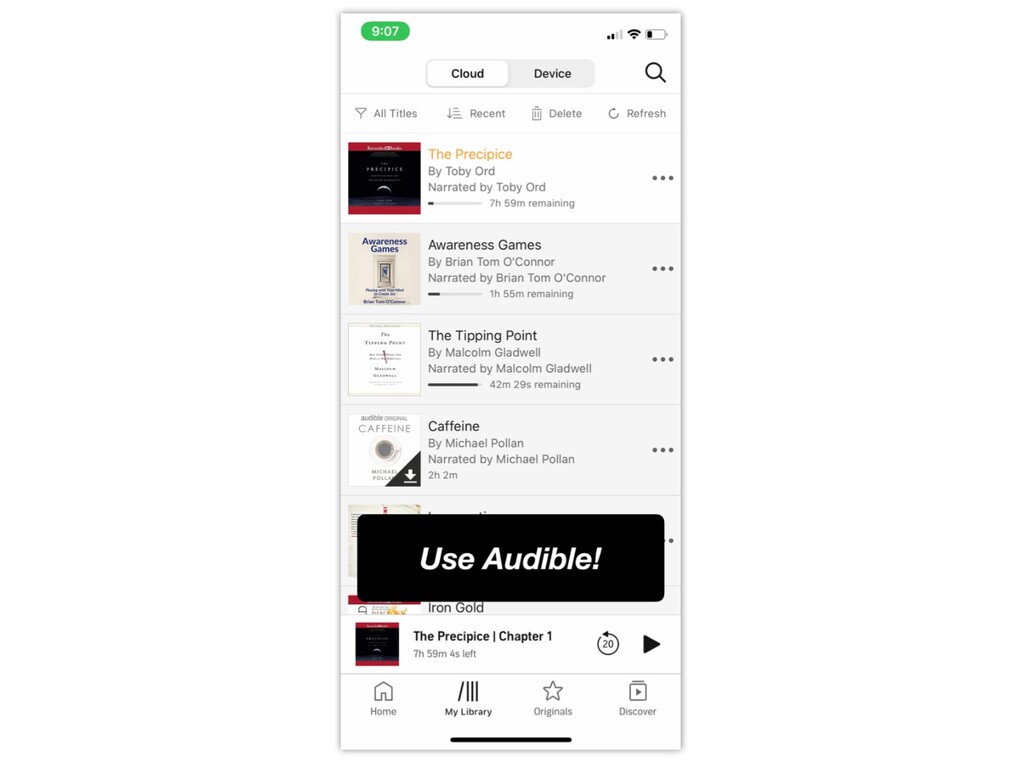1024x768 pixels.
Task: Switch to the Device segment
Action: click(552, 74)
